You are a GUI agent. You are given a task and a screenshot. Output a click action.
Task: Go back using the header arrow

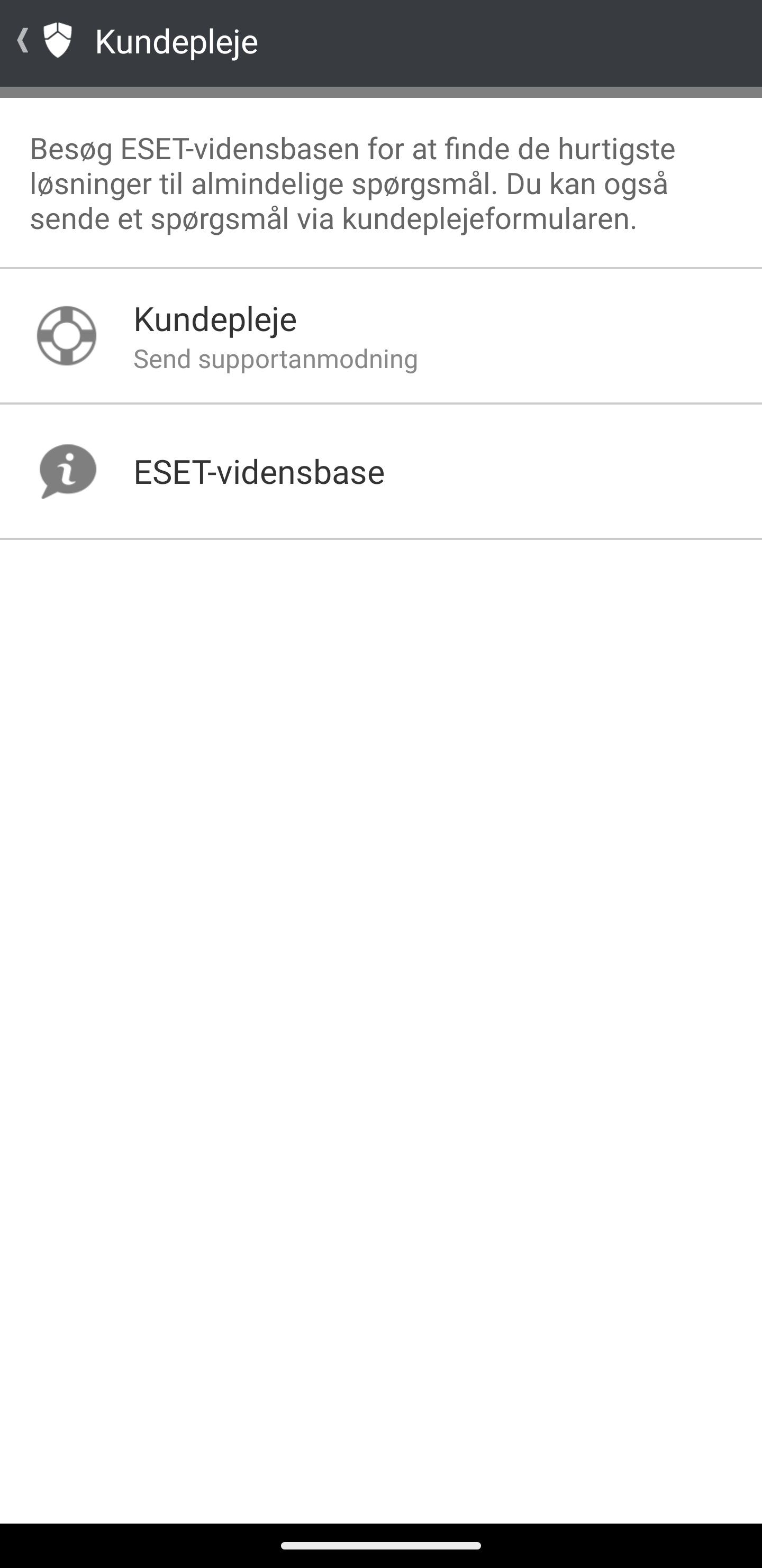coord(24,41)
